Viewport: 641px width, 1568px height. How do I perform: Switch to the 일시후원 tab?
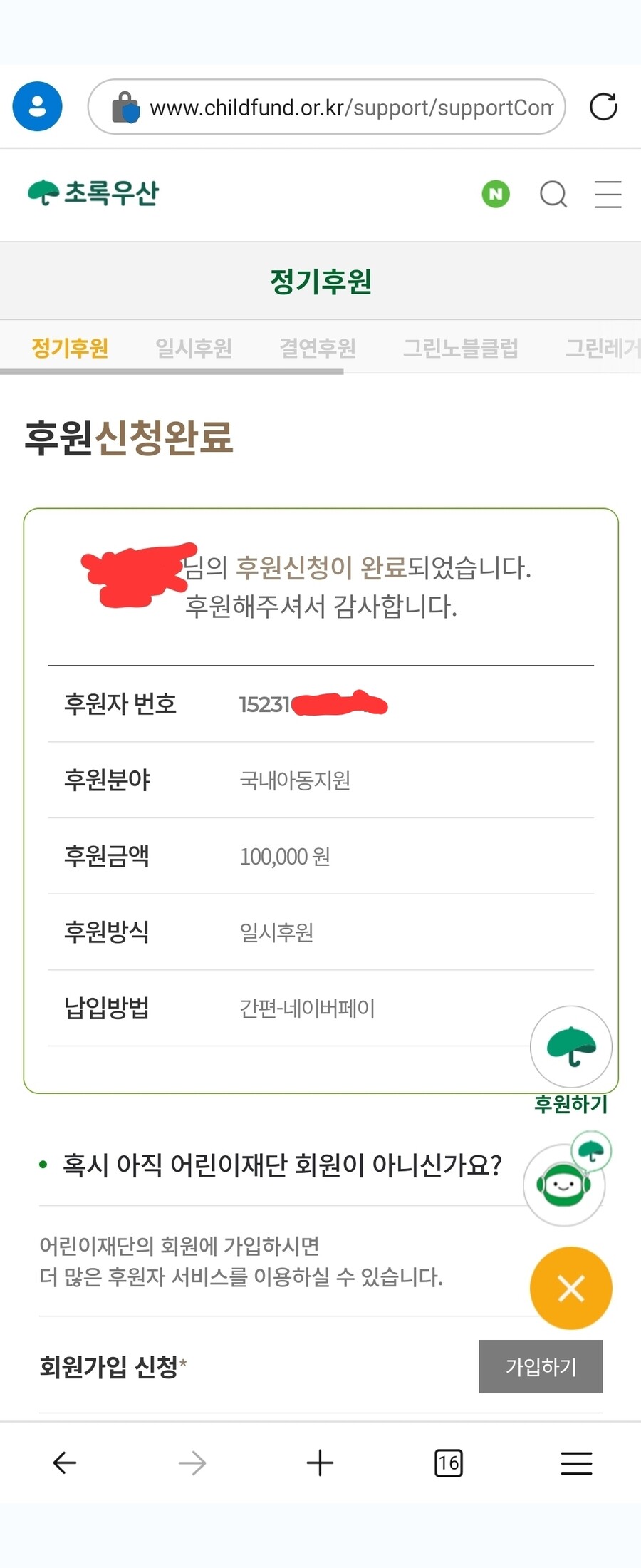point(194,348)
